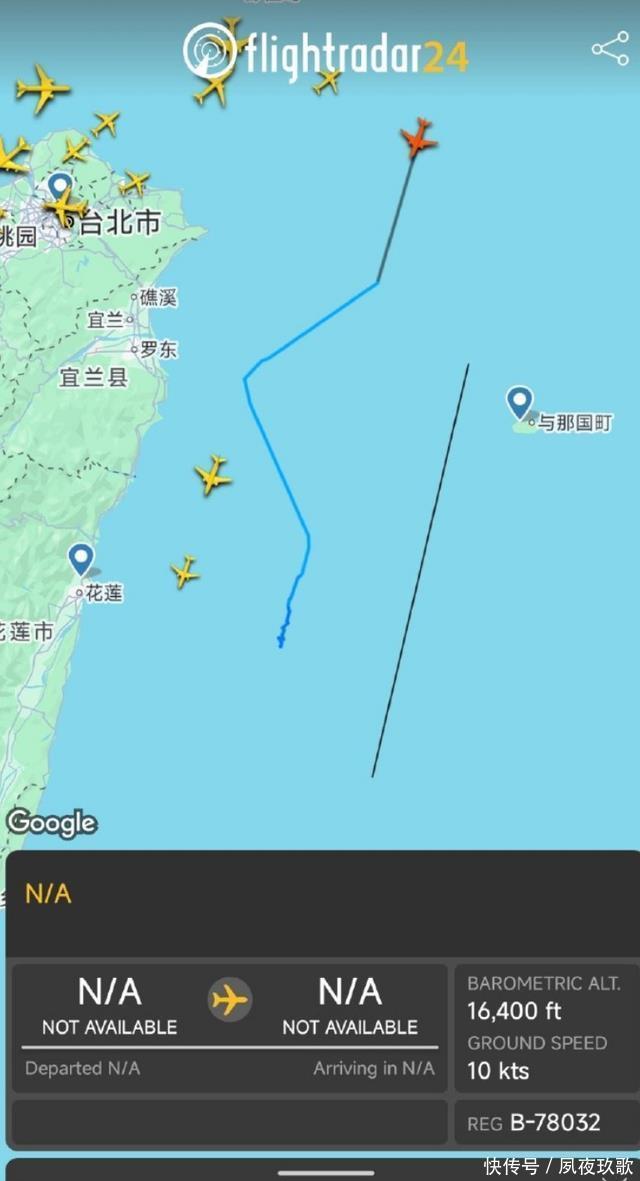The height and width of the screenshot is (1181, 640).
Task: Select the red aircraft on the map
Action: point(419,138)
